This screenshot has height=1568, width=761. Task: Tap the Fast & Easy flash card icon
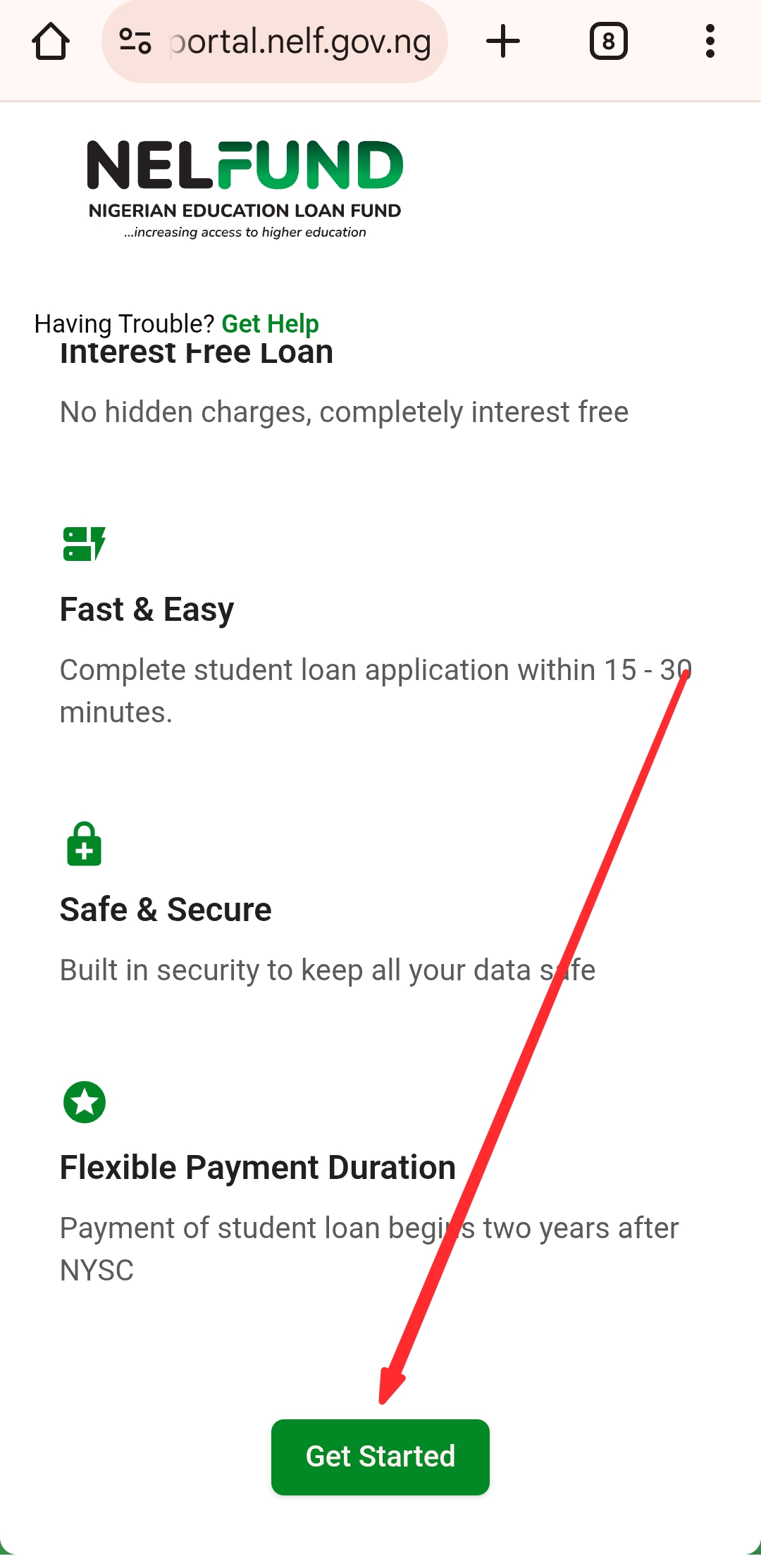pos(85,543)
